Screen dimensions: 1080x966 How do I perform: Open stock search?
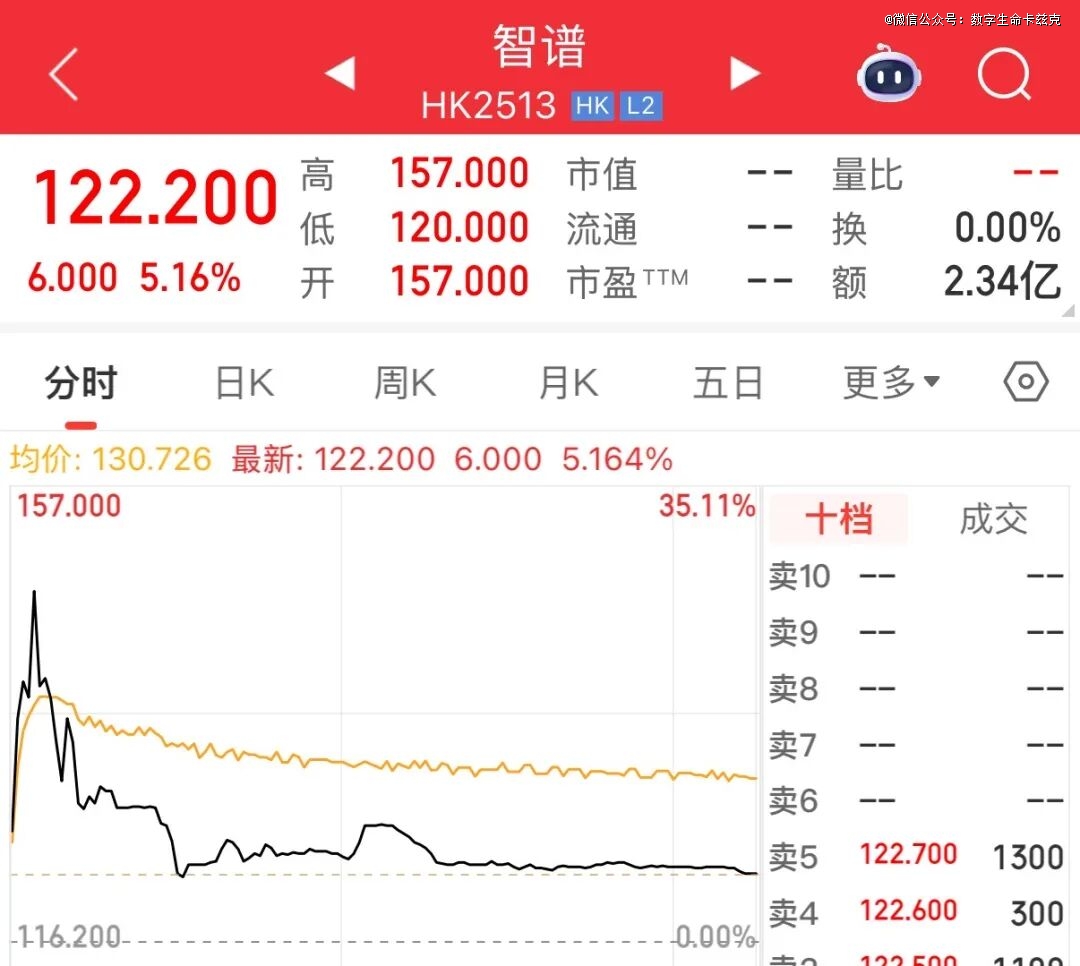tap(1003, 73)
